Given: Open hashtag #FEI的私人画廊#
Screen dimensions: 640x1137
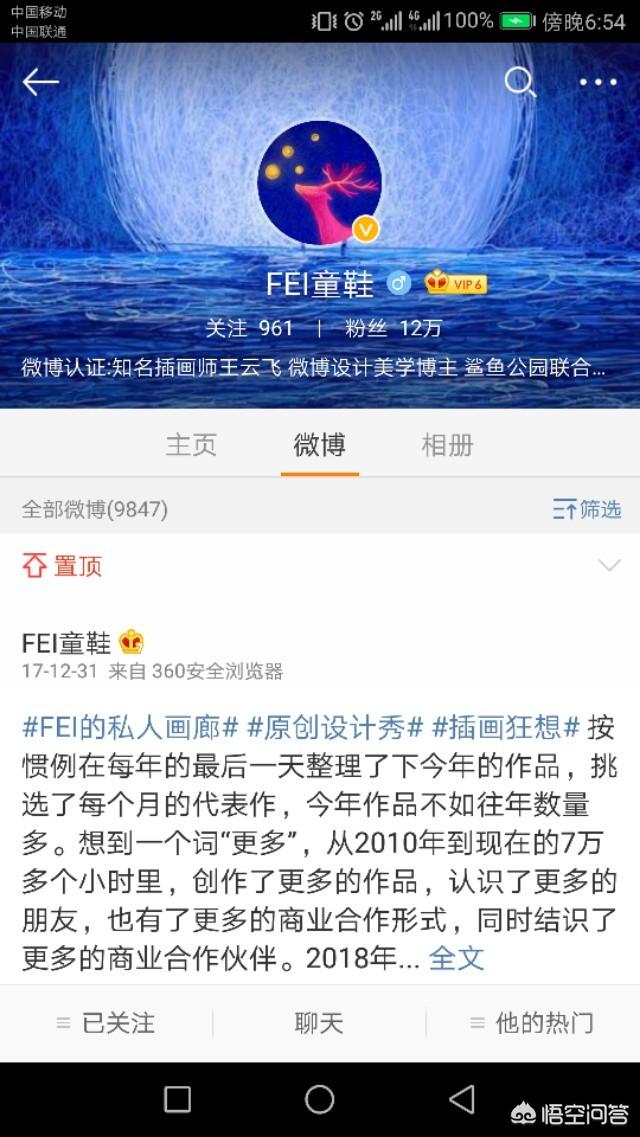Looking at the screenshot, I should pyautogui.click(x=130, y=726).
